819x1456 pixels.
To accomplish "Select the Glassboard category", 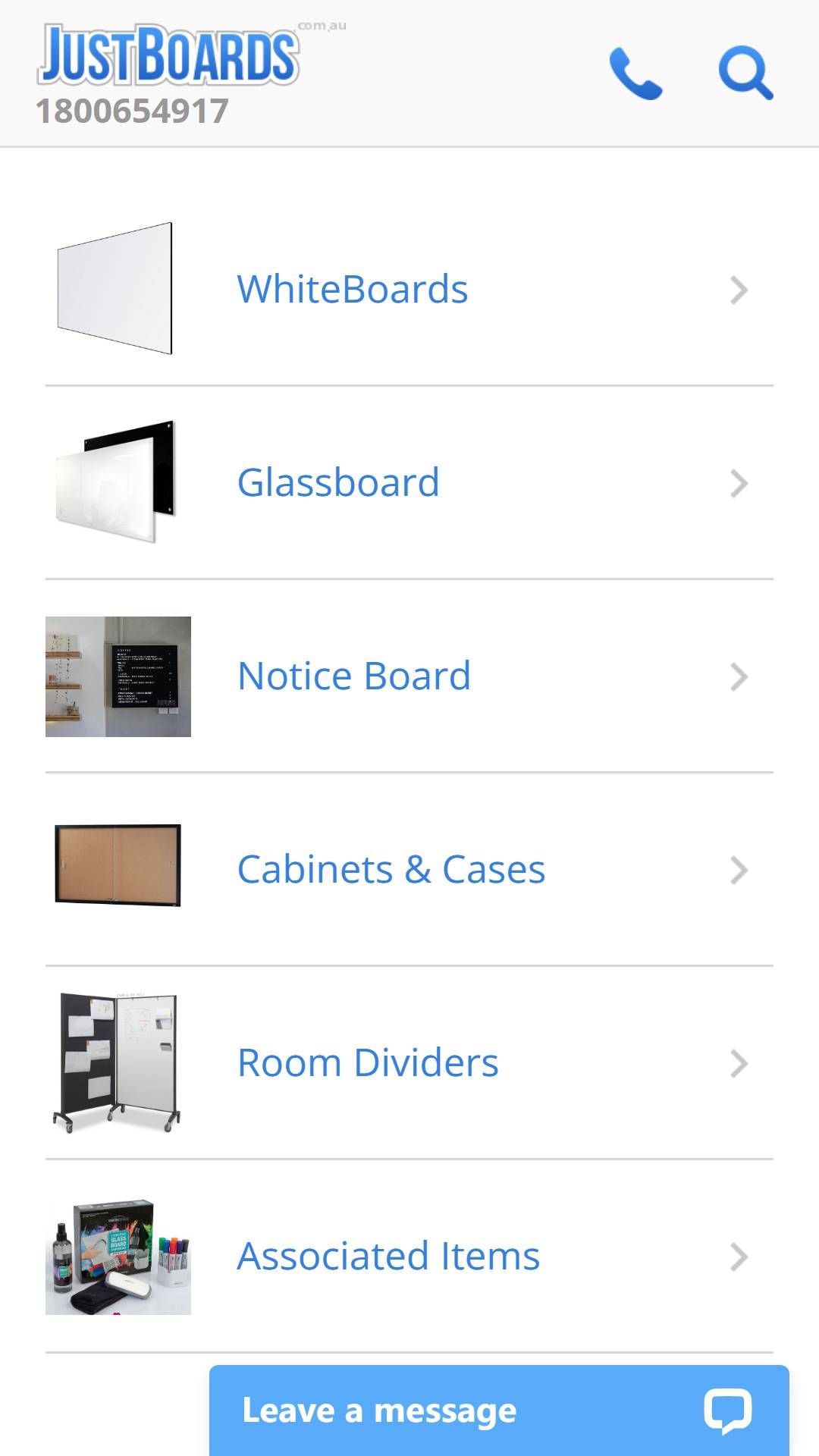I will (x=409, y=483).
